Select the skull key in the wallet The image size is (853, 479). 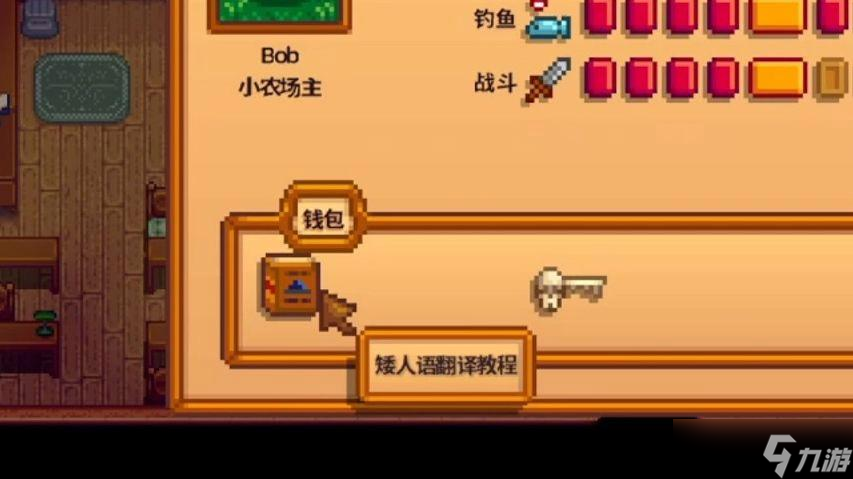tap(566, 289)
